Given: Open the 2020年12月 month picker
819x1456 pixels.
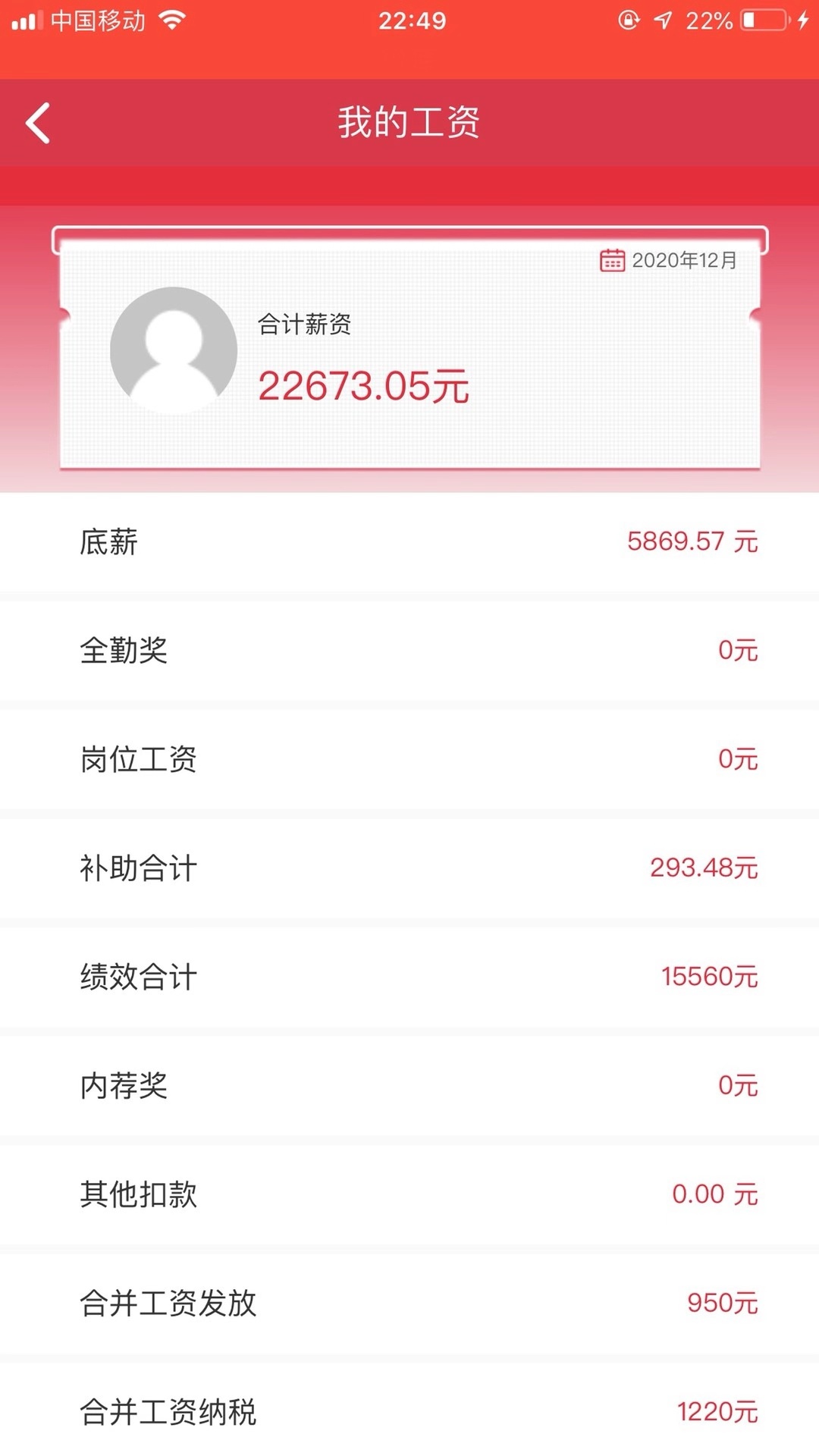Looking at the screenshot, I should 669,260.
